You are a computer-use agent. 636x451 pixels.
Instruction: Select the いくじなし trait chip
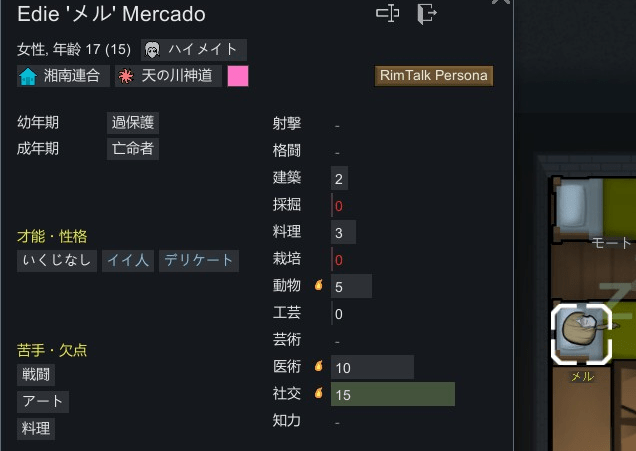coord(57,261)
